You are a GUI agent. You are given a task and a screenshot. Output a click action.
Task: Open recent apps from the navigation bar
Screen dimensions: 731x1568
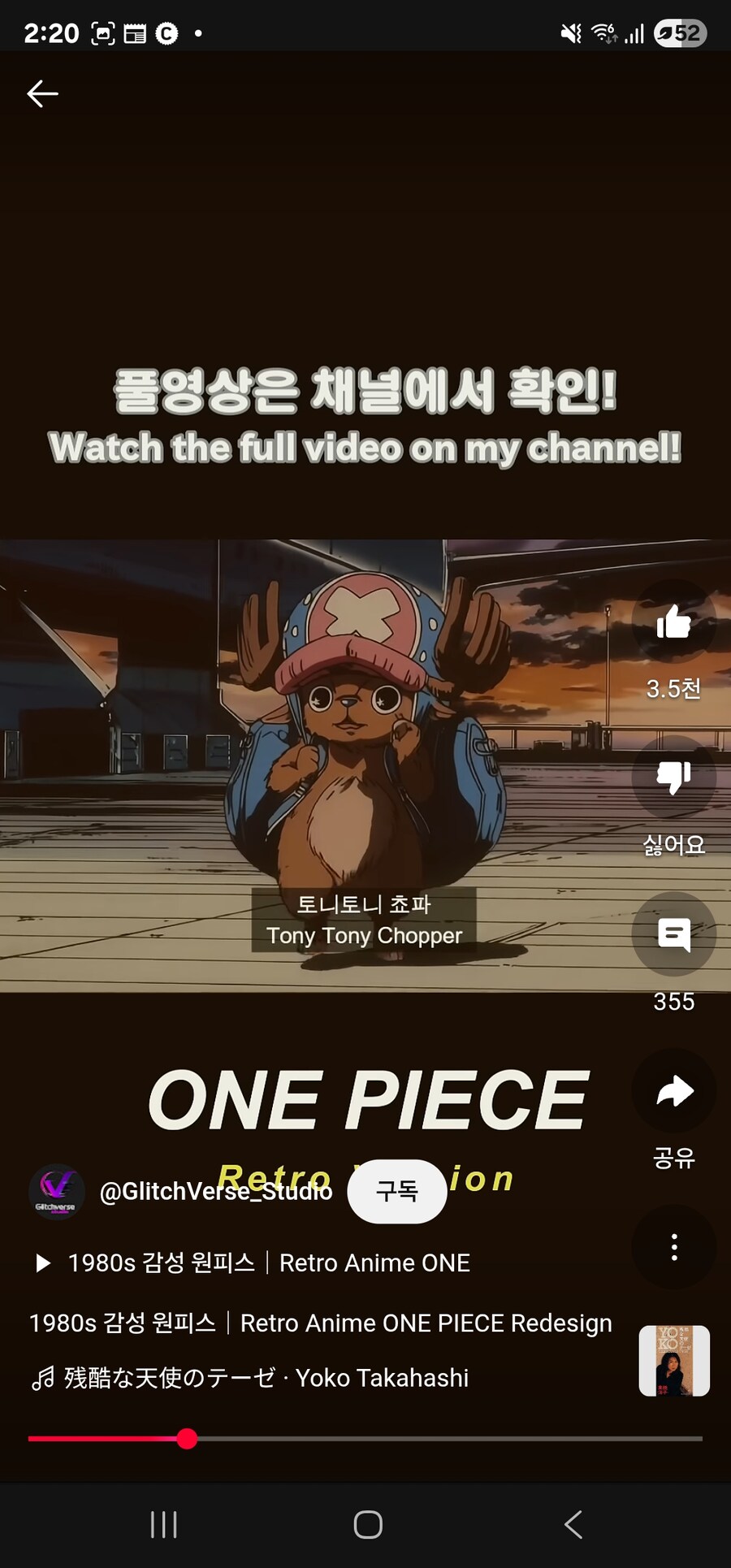tap(163, 1525)
